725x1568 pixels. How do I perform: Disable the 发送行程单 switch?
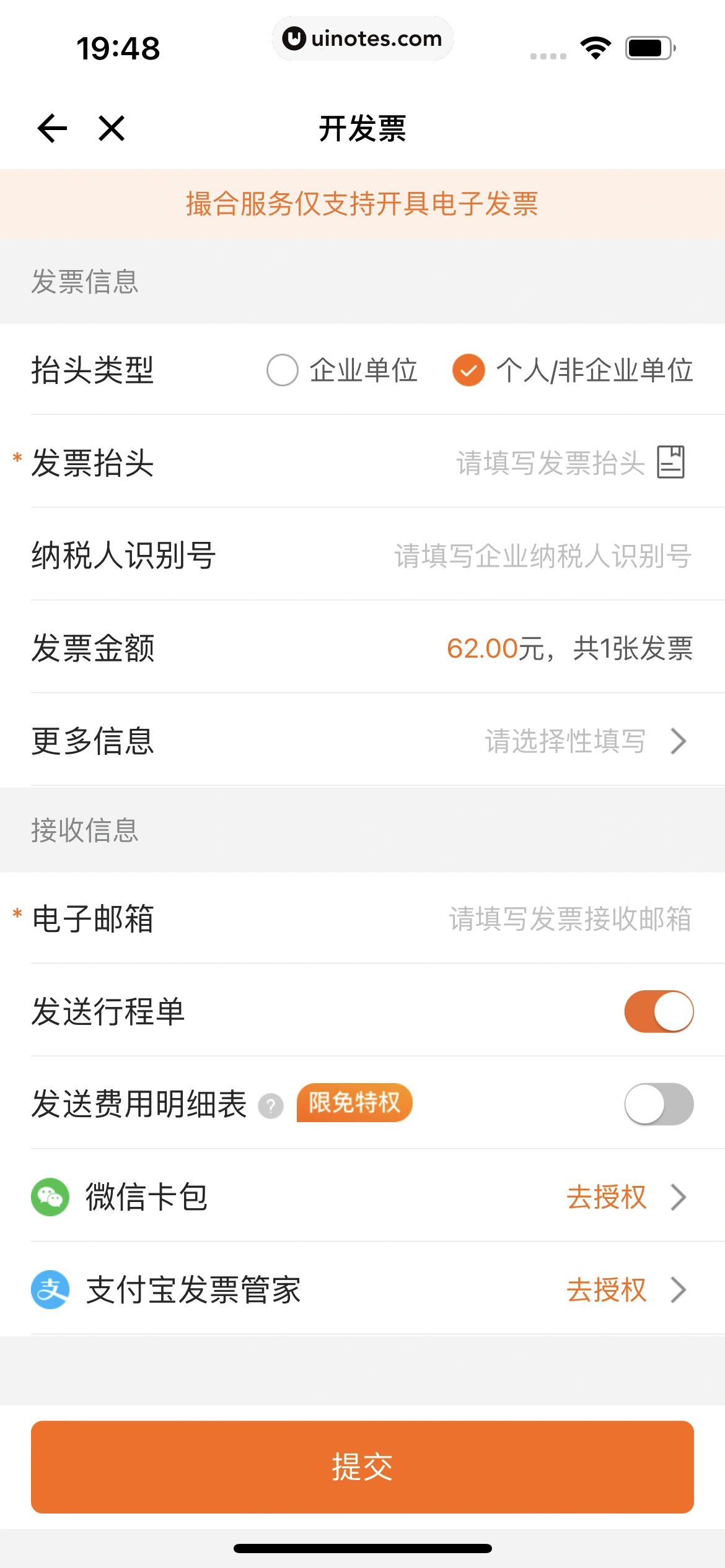coord(658,1011)
